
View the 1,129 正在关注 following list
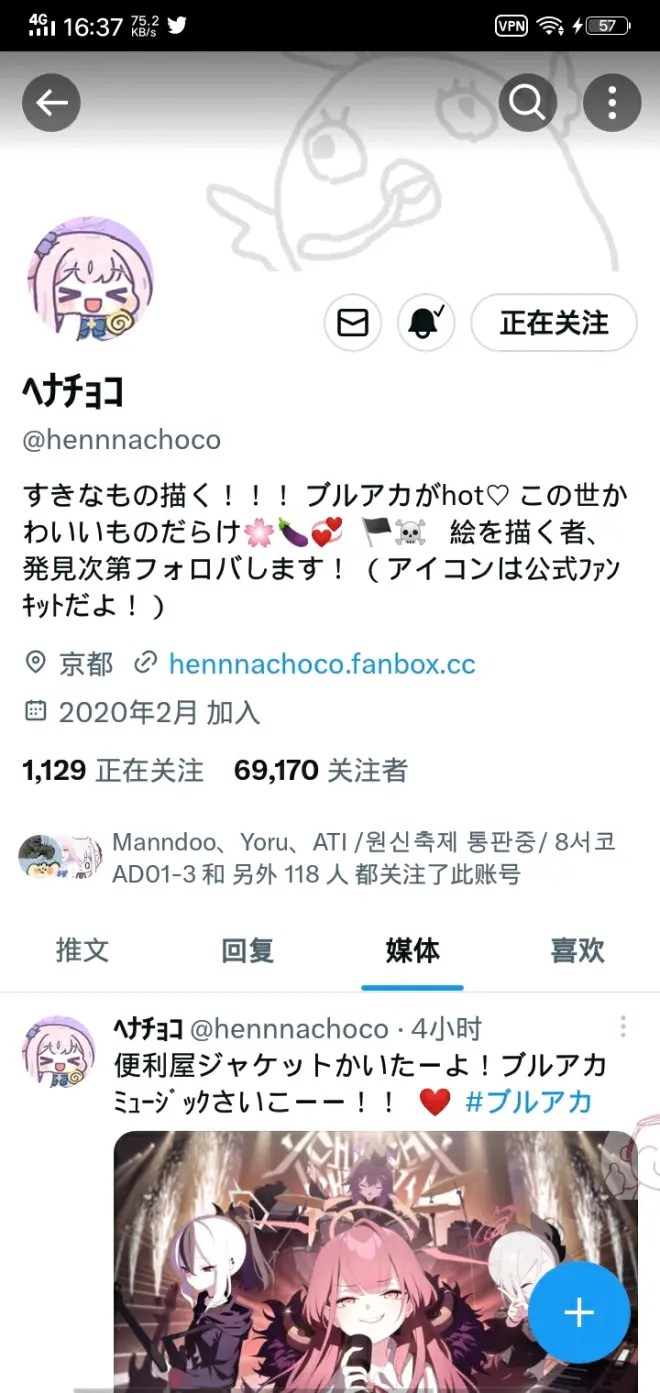[x=112, y=770]
